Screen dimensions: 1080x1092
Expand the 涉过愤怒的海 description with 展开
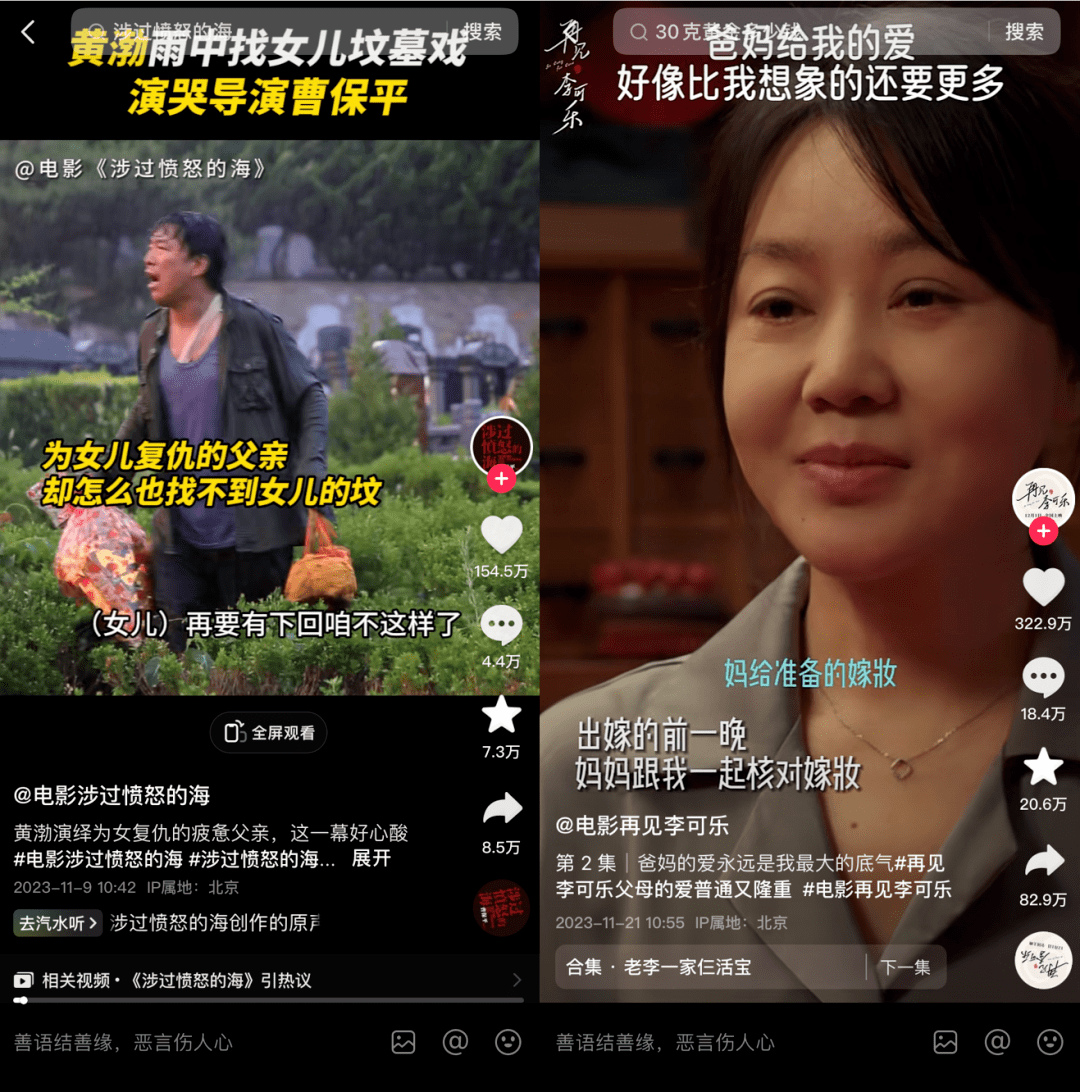(x=371, y=859)
